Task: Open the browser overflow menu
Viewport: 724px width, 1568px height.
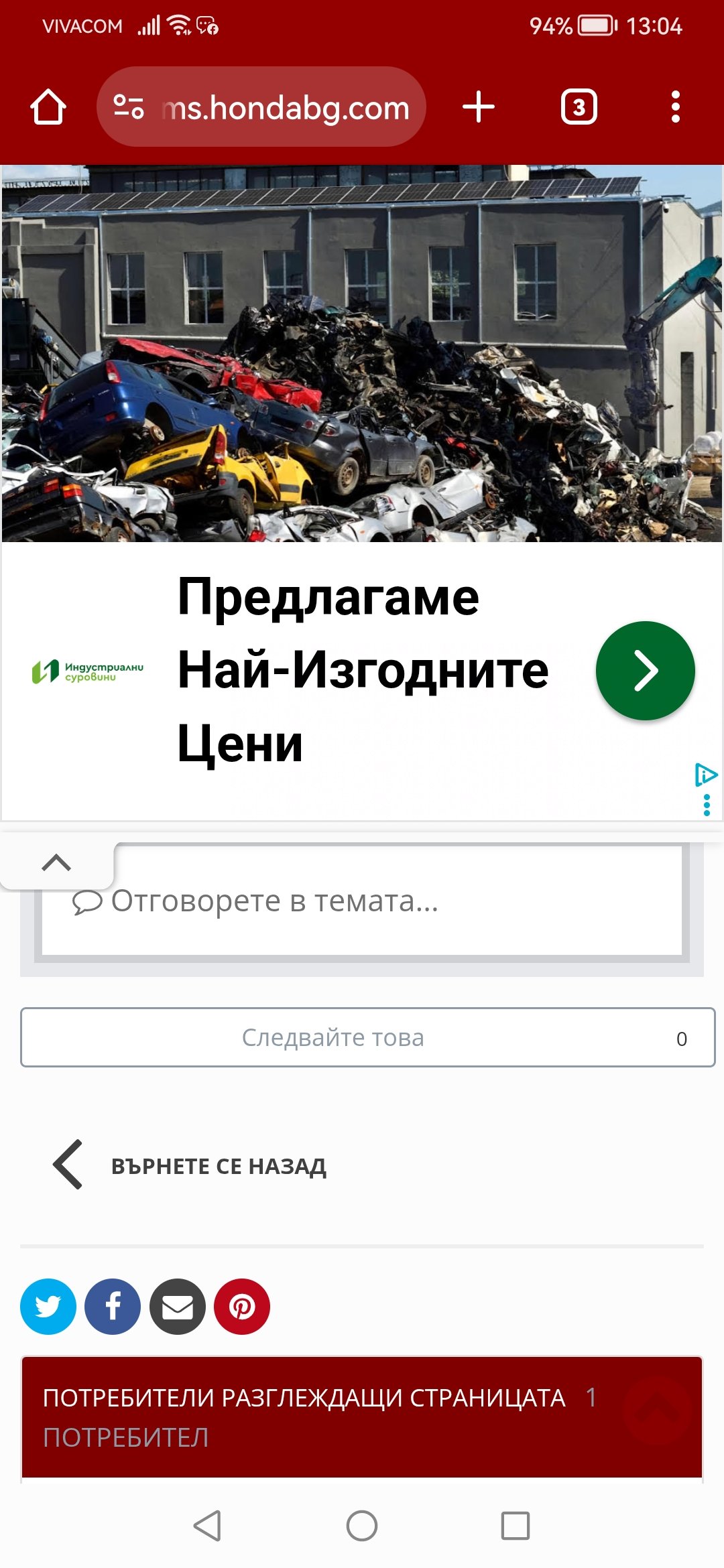Action: coord(676,107)
